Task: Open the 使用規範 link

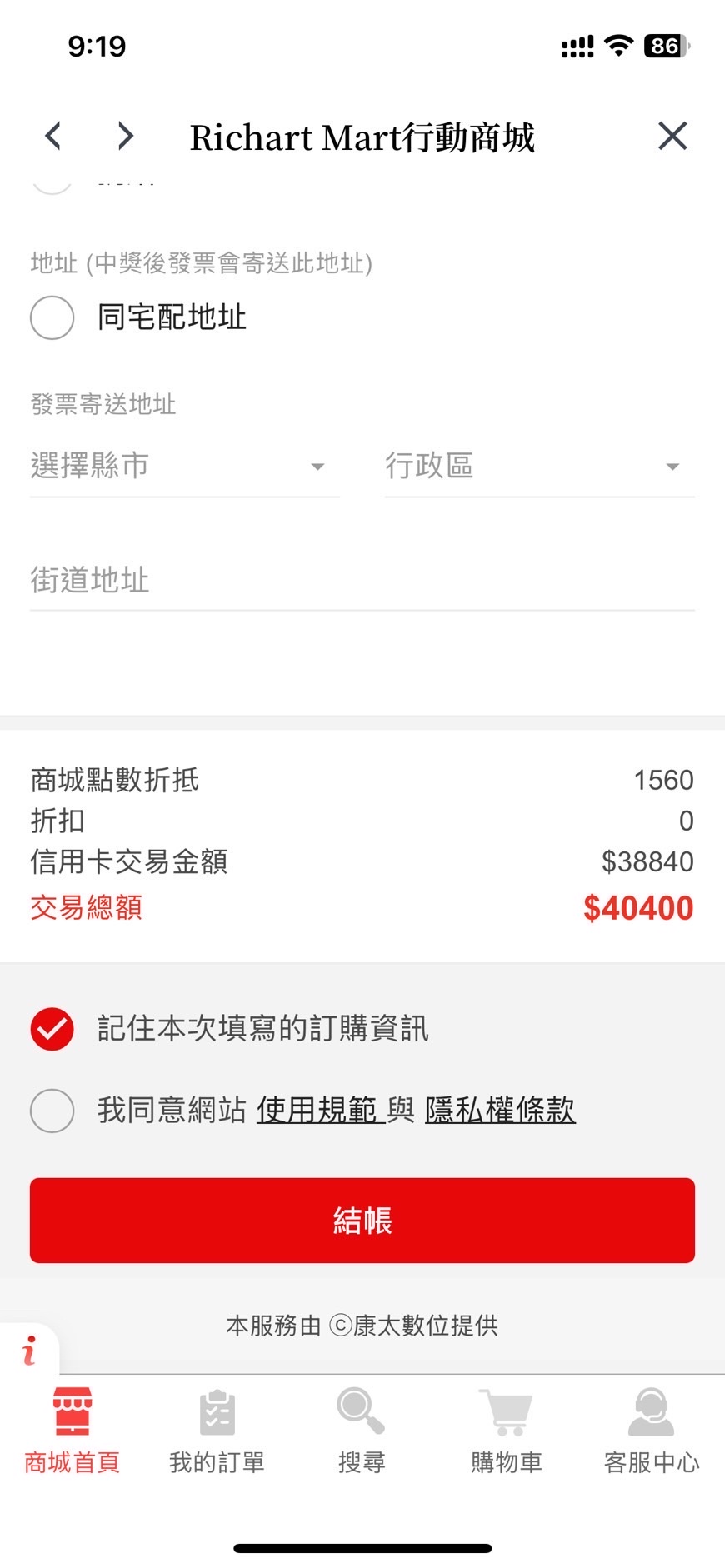Action: pos(317,1111)
